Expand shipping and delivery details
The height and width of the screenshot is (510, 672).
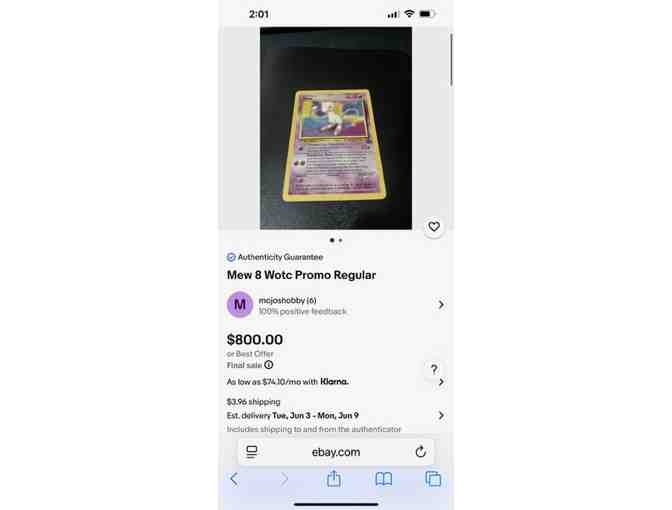click(x=440, y=415)
